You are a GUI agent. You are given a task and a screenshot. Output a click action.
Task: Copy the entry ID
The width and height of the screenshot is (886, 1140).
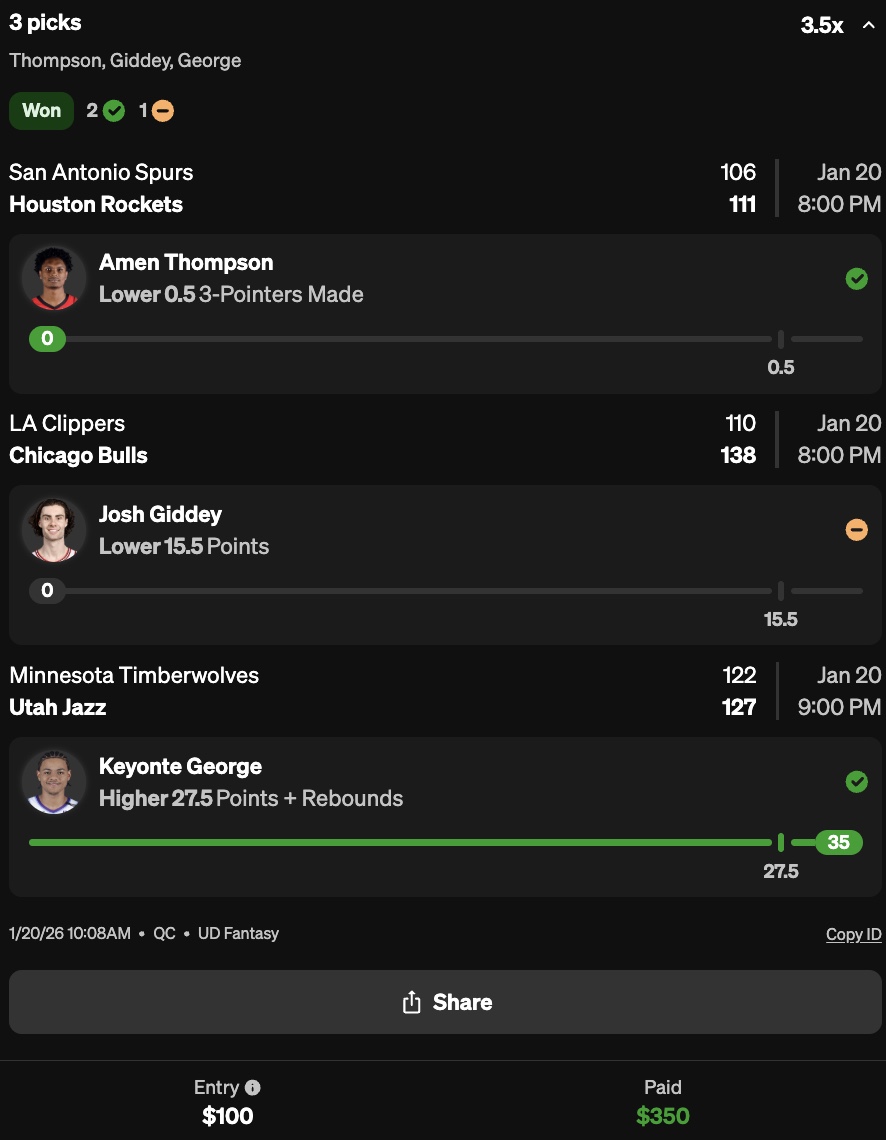pyautogui.click(x=853, y=934)
